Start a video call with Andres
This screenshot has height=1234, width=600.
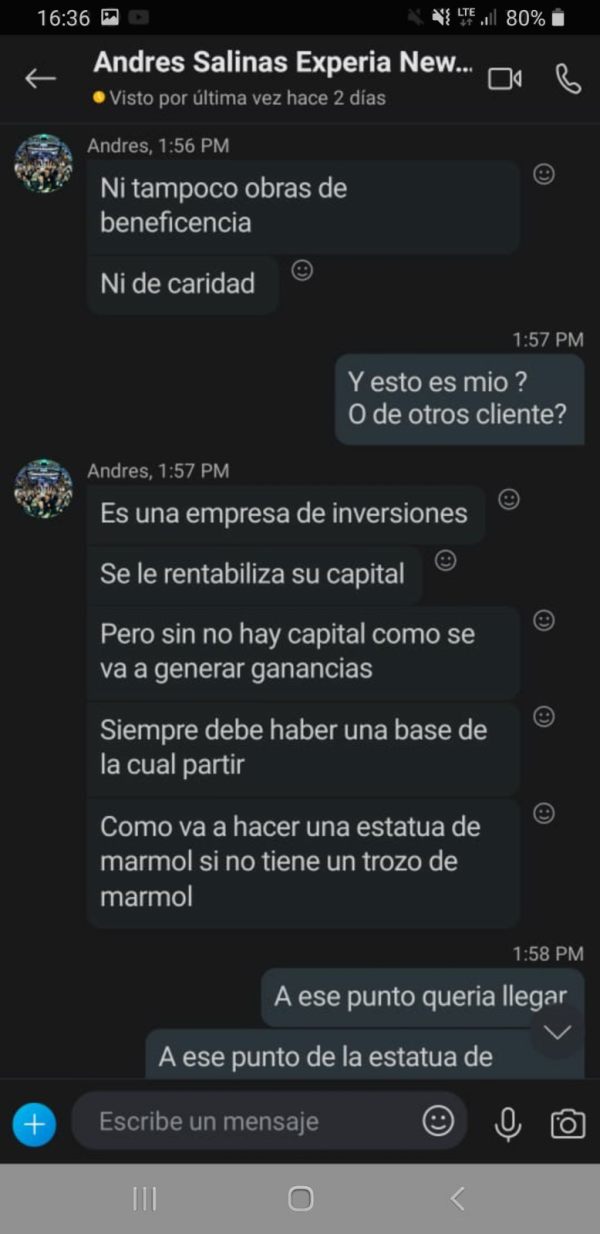point(505,79)
